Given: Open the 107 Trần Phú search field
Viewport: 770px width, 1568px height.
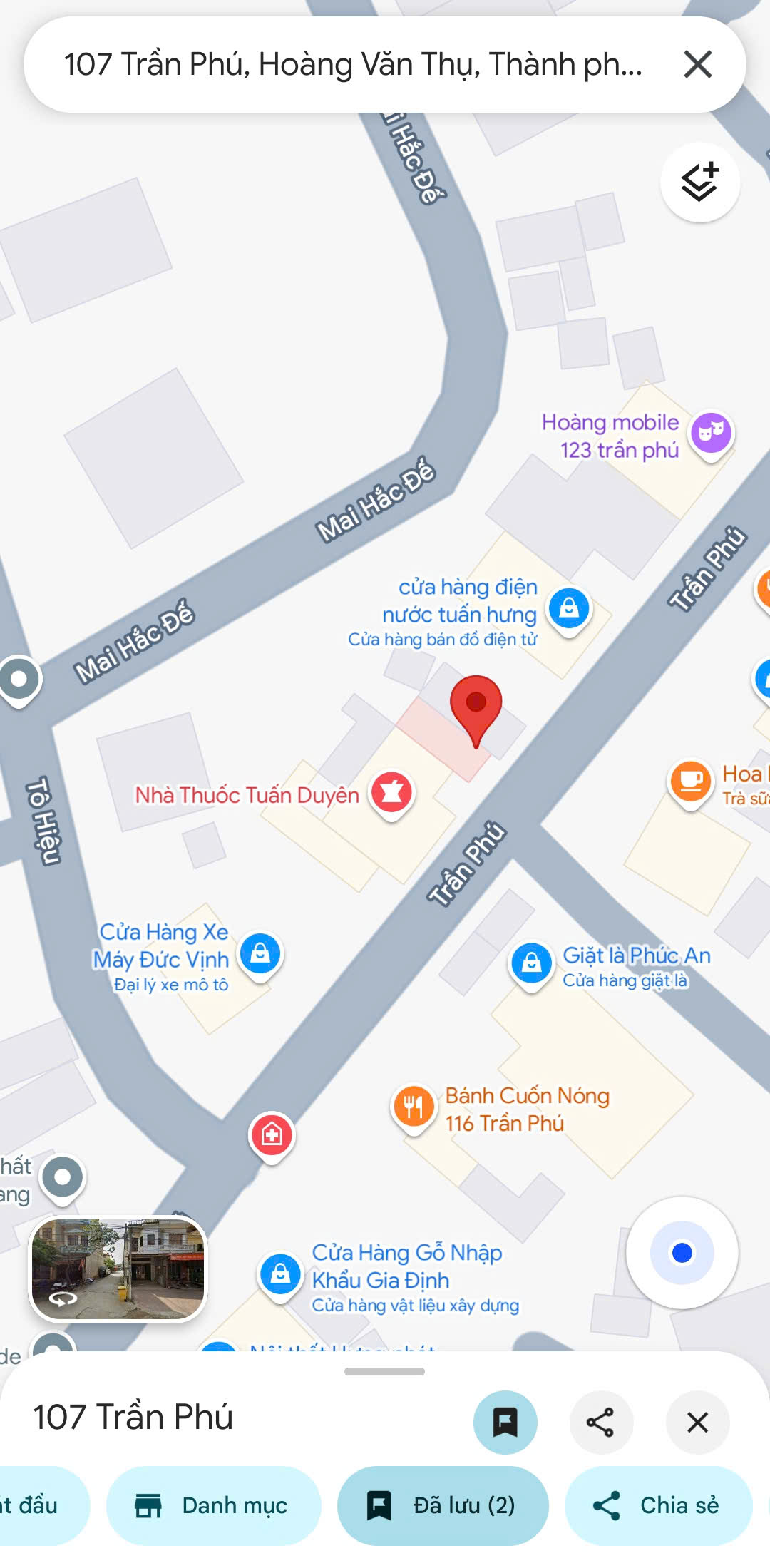Looking at the screenshot, I should pos(353,64).
